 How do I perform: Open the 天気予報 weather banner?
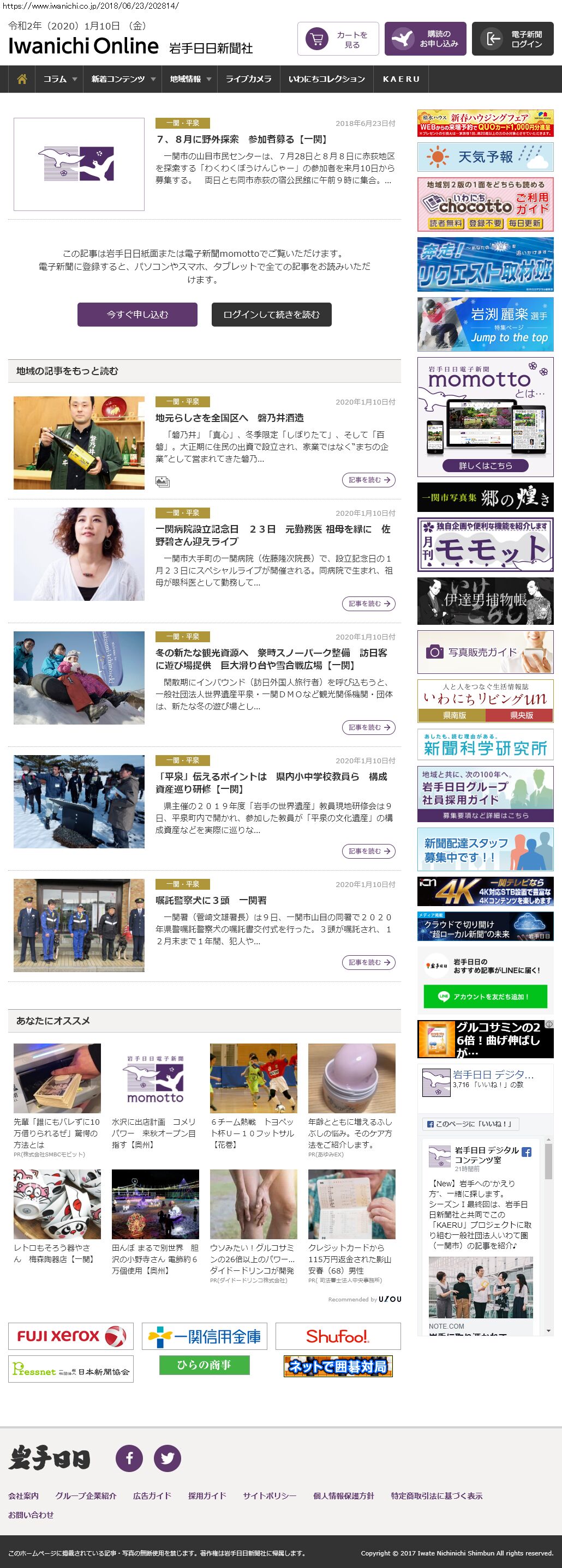485,157
